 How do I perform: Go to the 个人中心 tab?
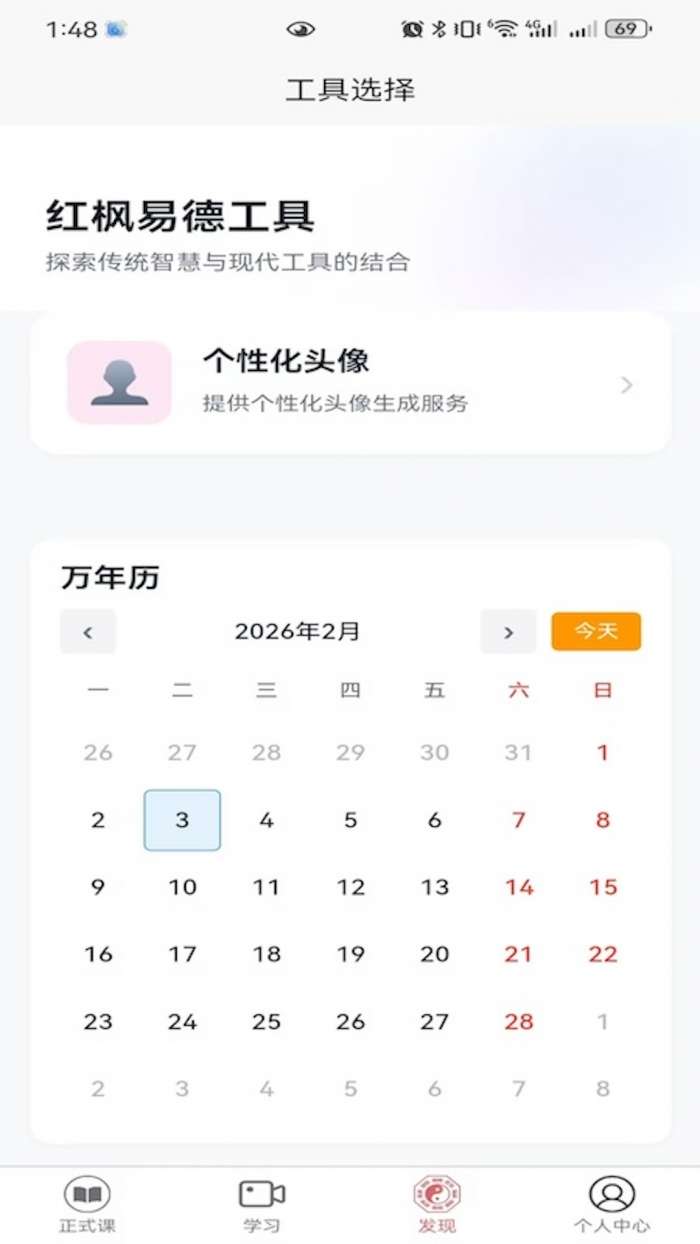[612, 1204]
